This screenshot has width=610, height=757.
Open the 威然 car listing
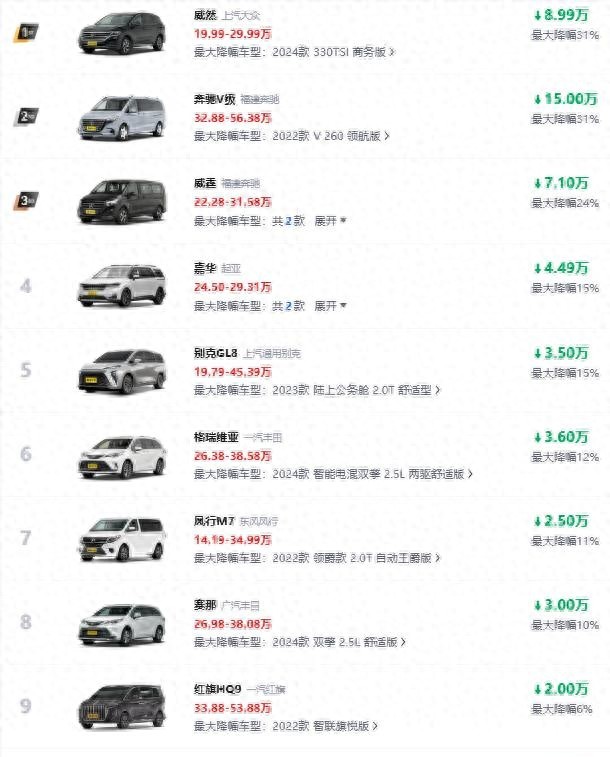208,16
